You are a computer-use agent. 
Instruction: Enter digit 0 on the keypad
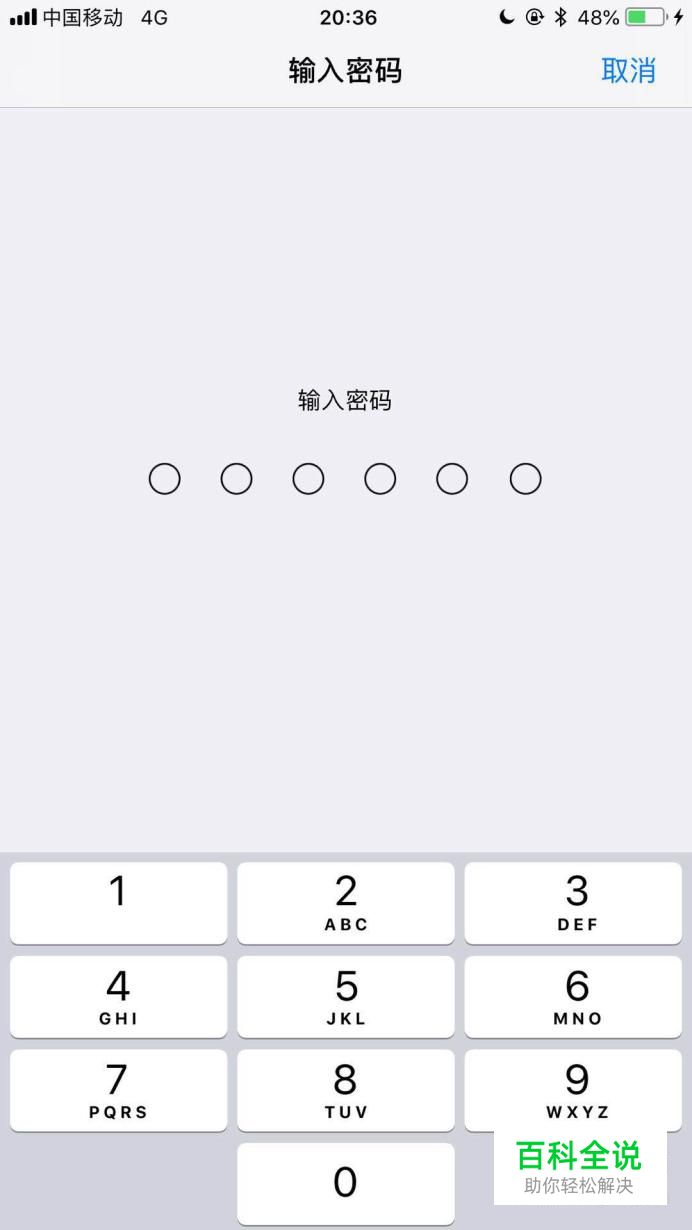346,1184
